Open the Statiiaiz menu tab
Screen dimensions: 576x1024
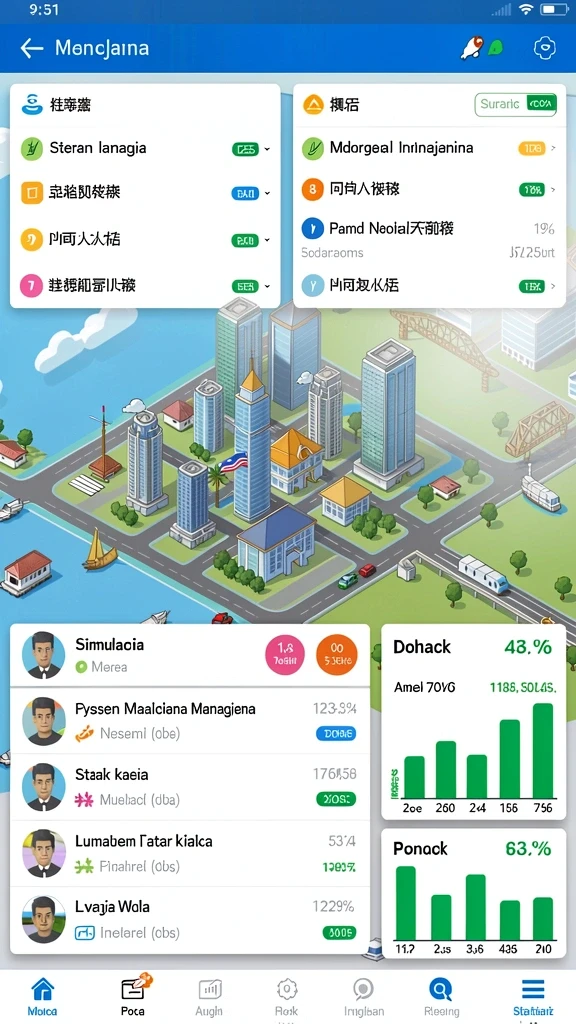coord(533,997)
